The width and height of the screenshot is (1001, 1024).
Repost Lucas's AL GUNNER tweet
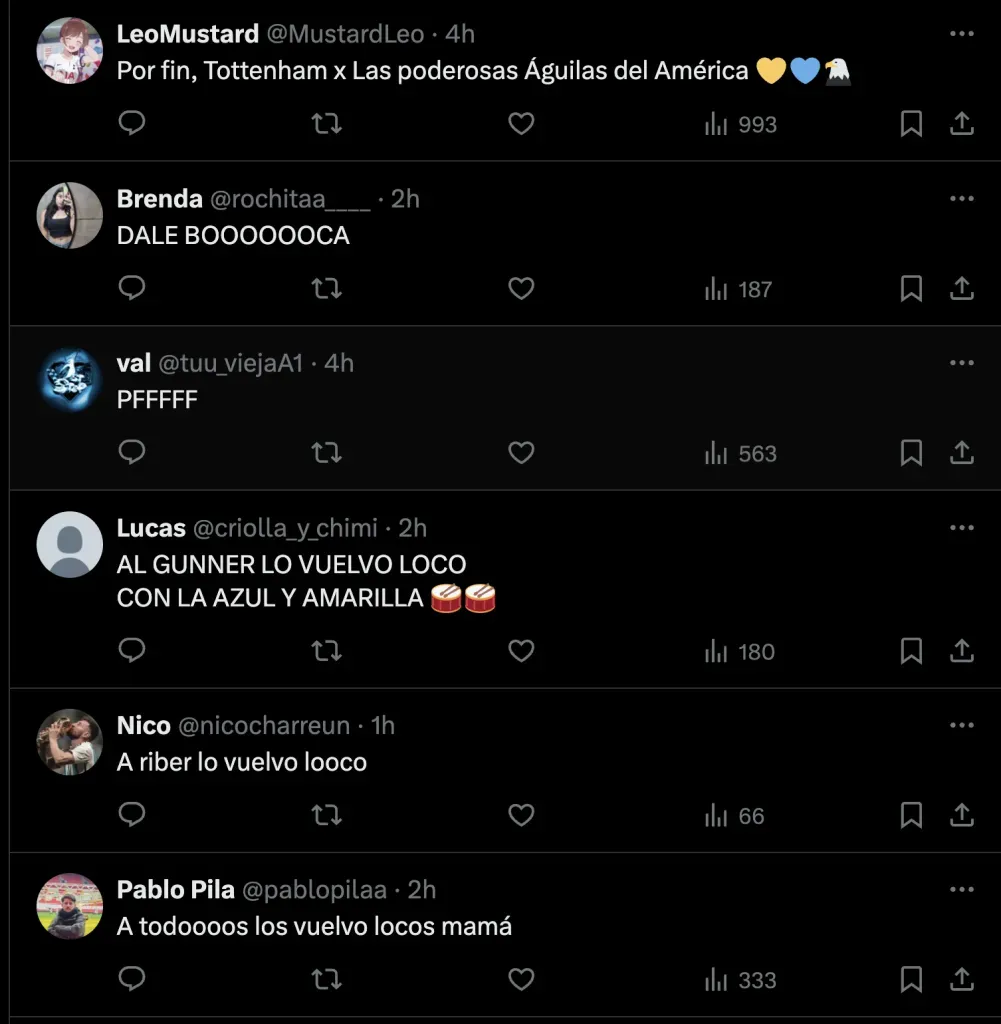coord(326,651)
